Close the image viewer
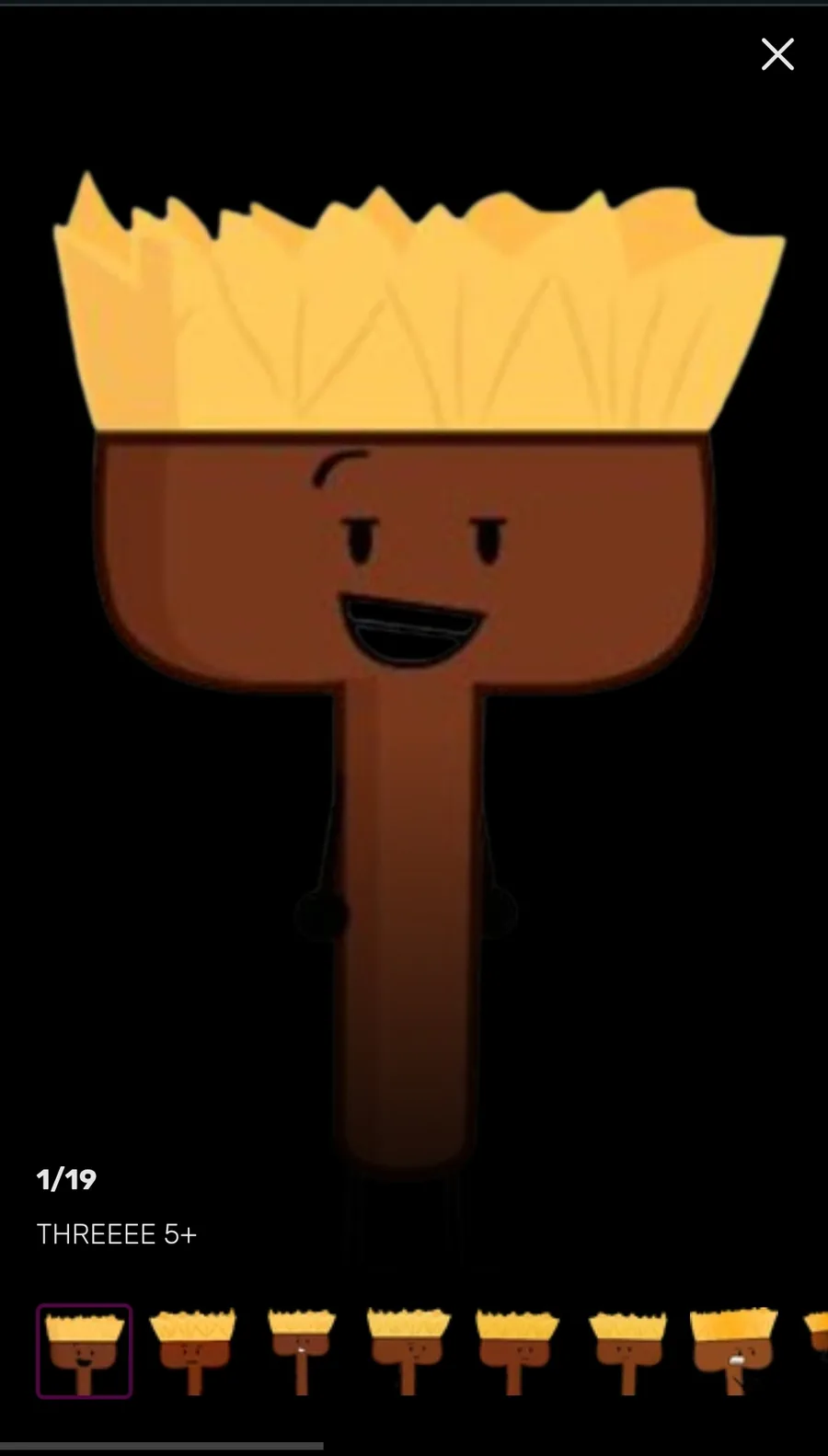Viewport: 828px width, 1456px height. [777, 54]
